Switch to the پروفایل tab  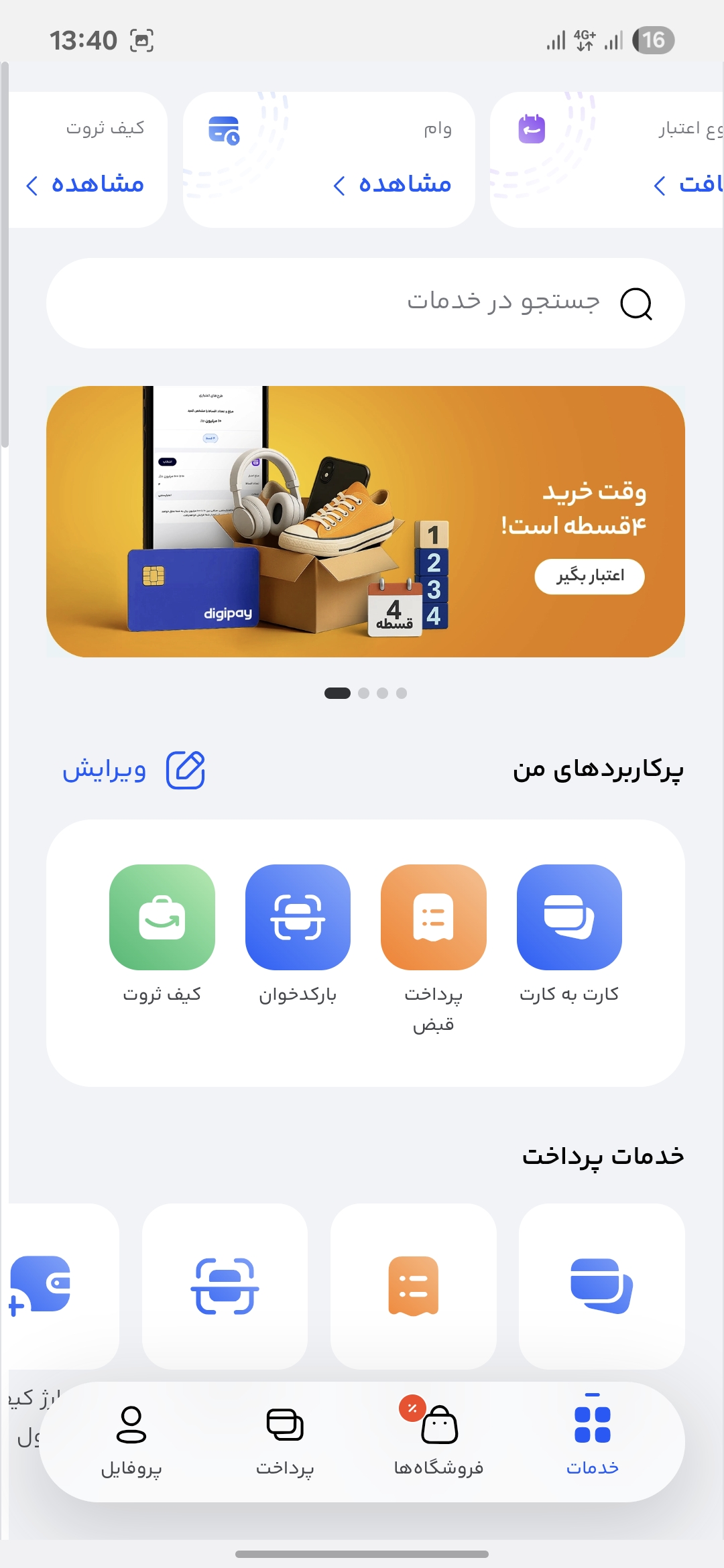tap(131, 1439)
